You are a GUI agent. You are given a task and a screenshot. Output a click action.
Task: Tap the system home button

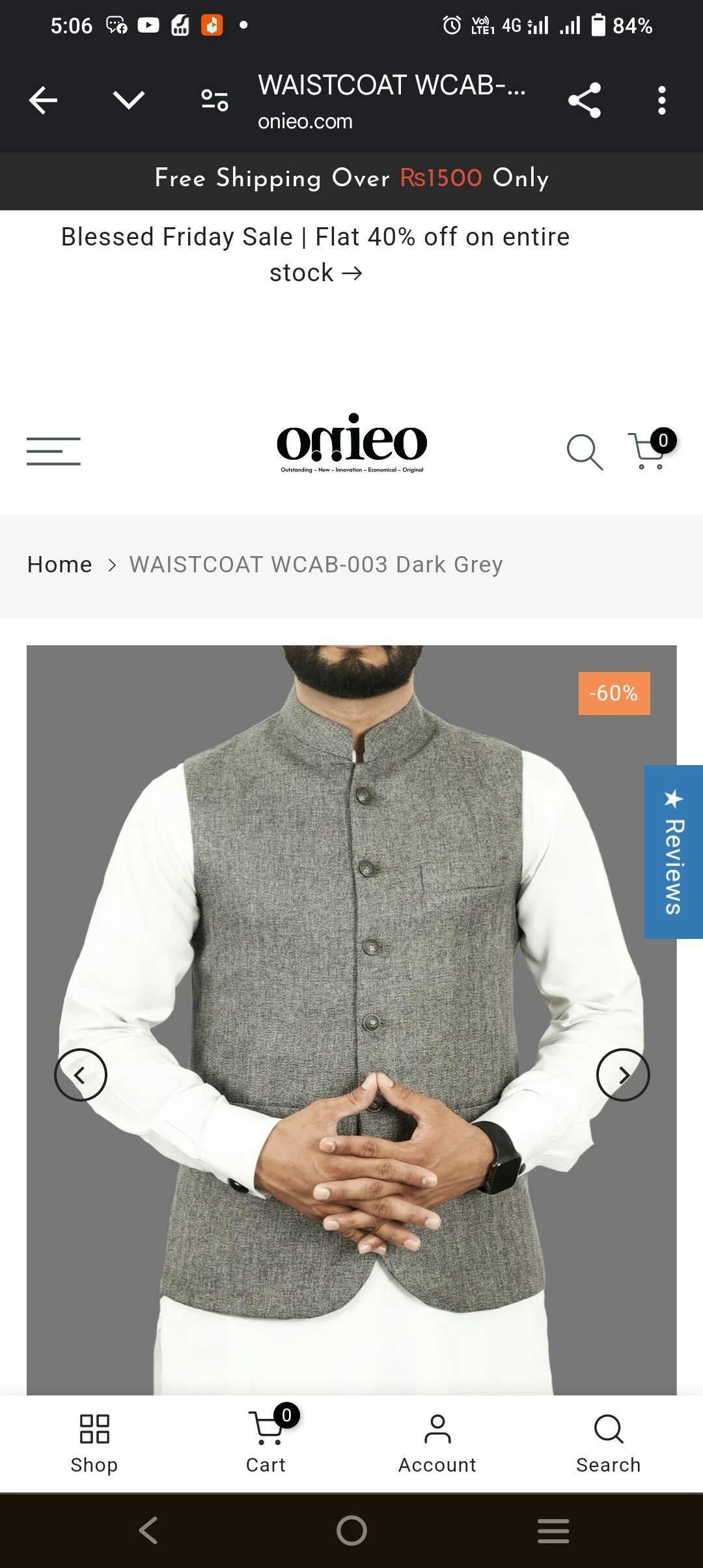click(x=351, y=1530)
